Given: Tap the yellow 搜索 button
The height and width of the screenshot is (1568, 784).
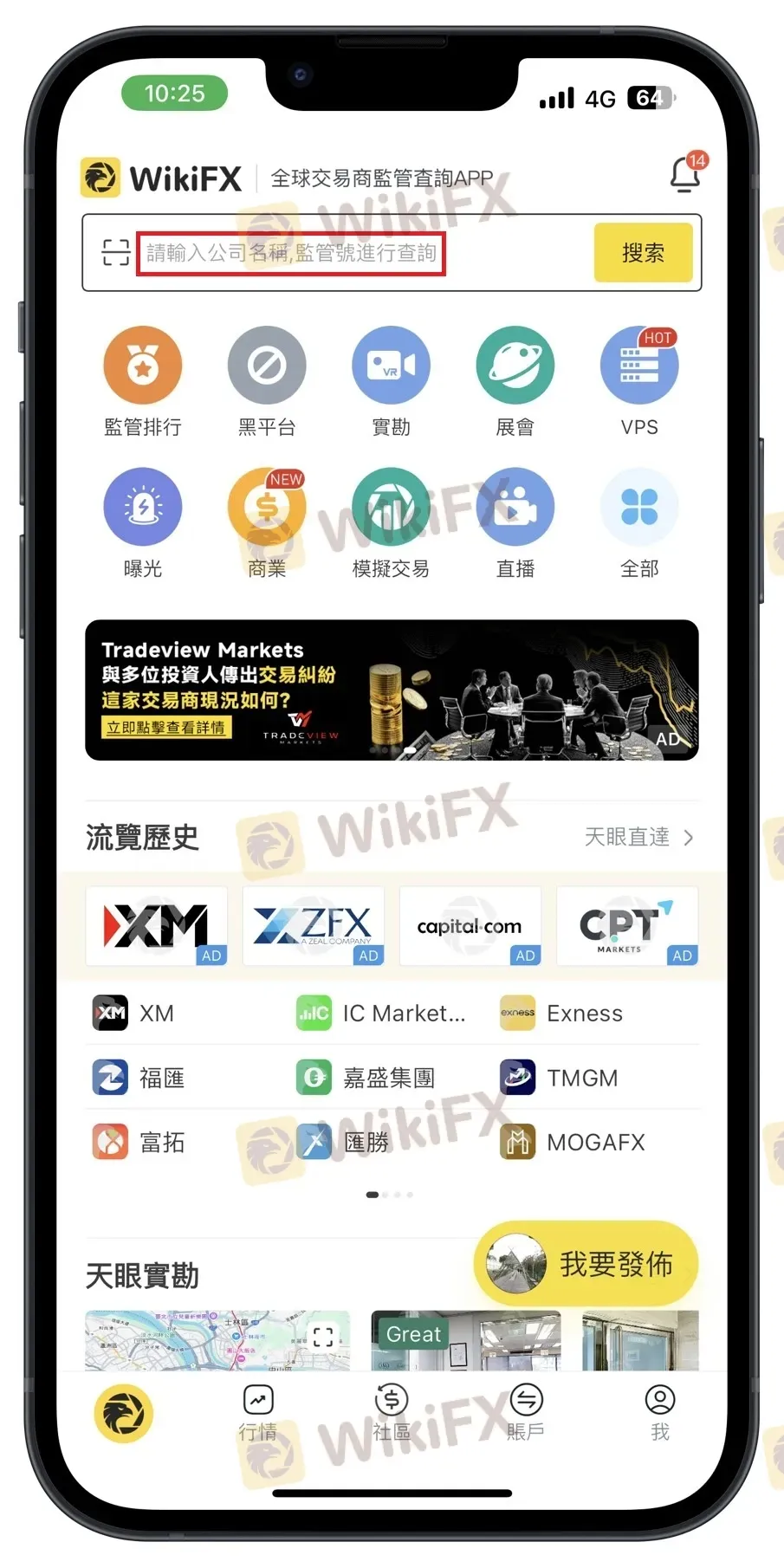Looking at the screenshot, I should [643, 253].
